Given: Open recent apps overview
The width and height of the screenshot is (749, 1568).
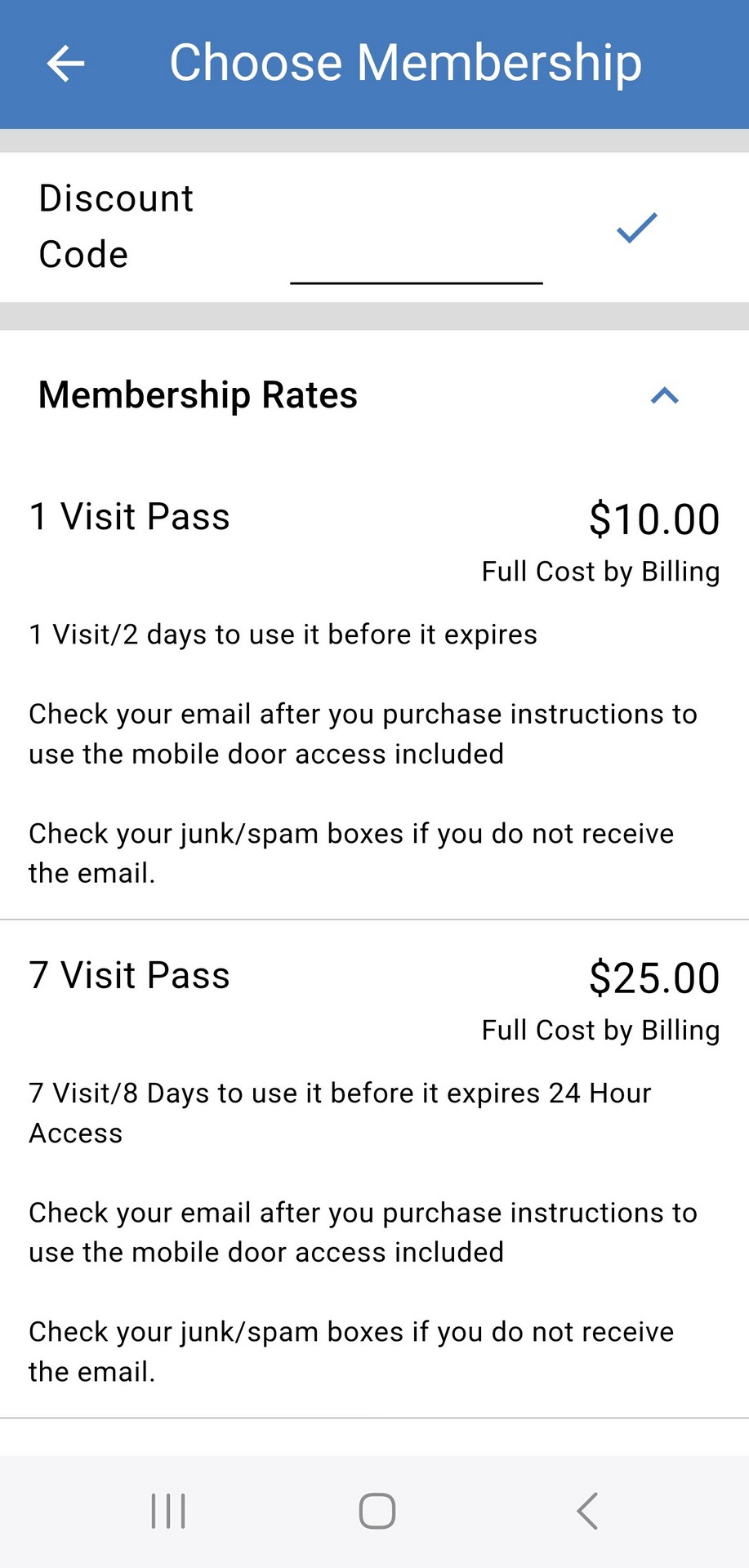Looking at the screenshot, I should pos(168,1511).
